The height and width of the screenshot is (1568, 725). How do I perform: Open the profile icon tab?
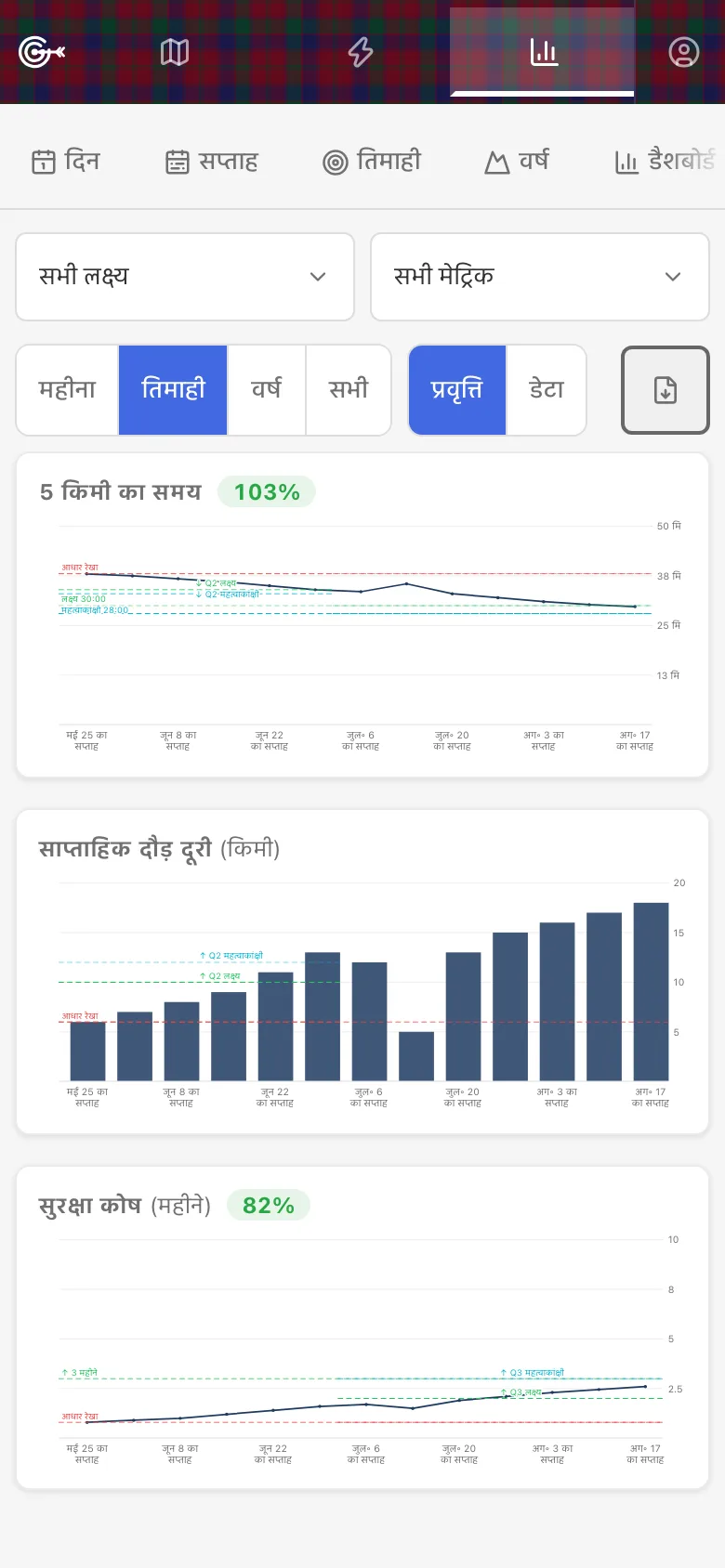[684, 52]
